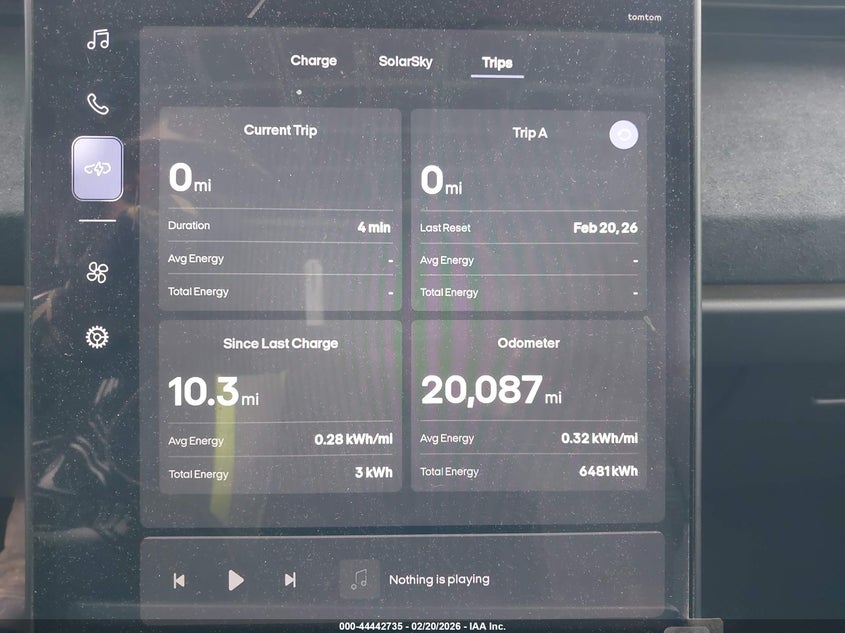This screenshot has width=845, height=633.
Task: Start media playback
Action: [236, 580]
